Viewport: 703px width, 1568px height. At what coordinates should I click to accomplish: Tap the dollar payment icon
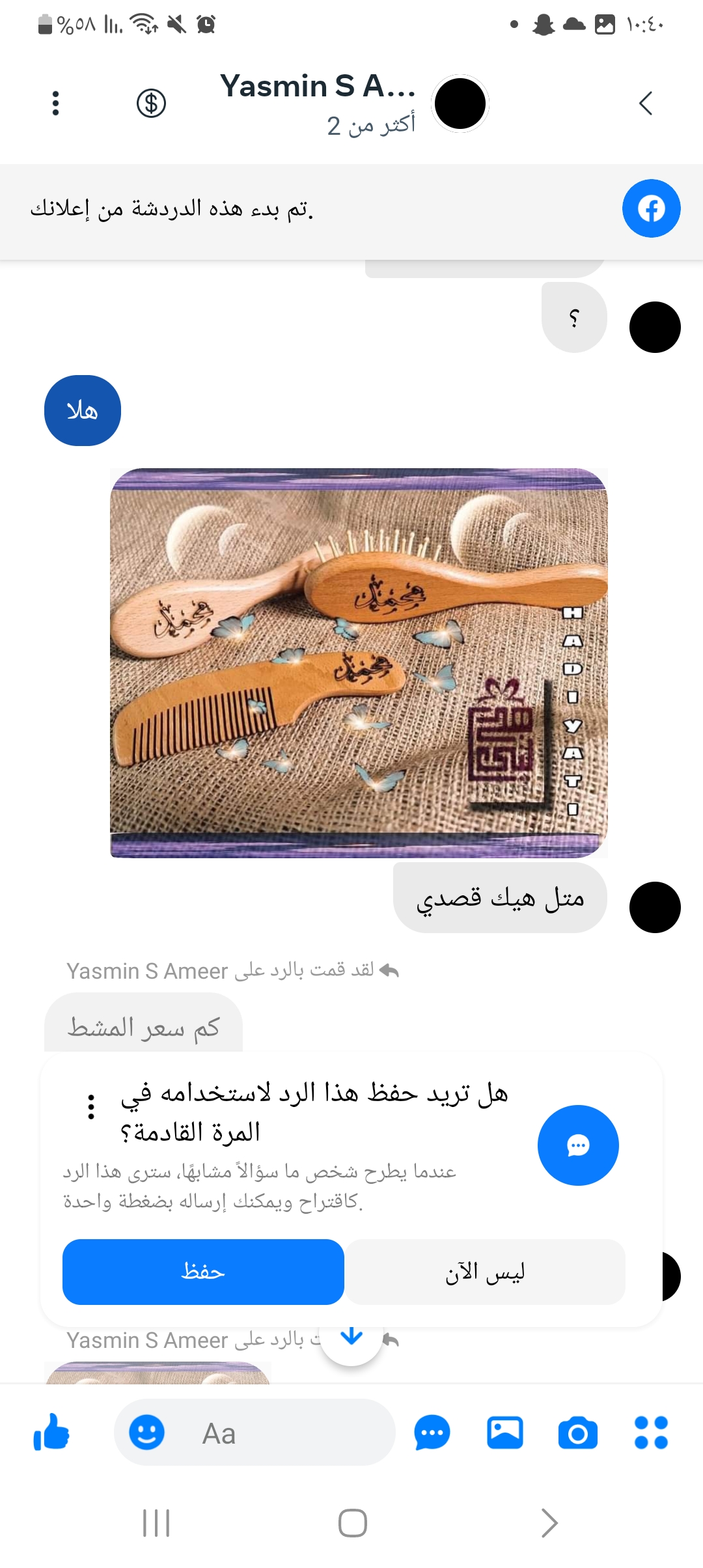(x=151, y=104)
